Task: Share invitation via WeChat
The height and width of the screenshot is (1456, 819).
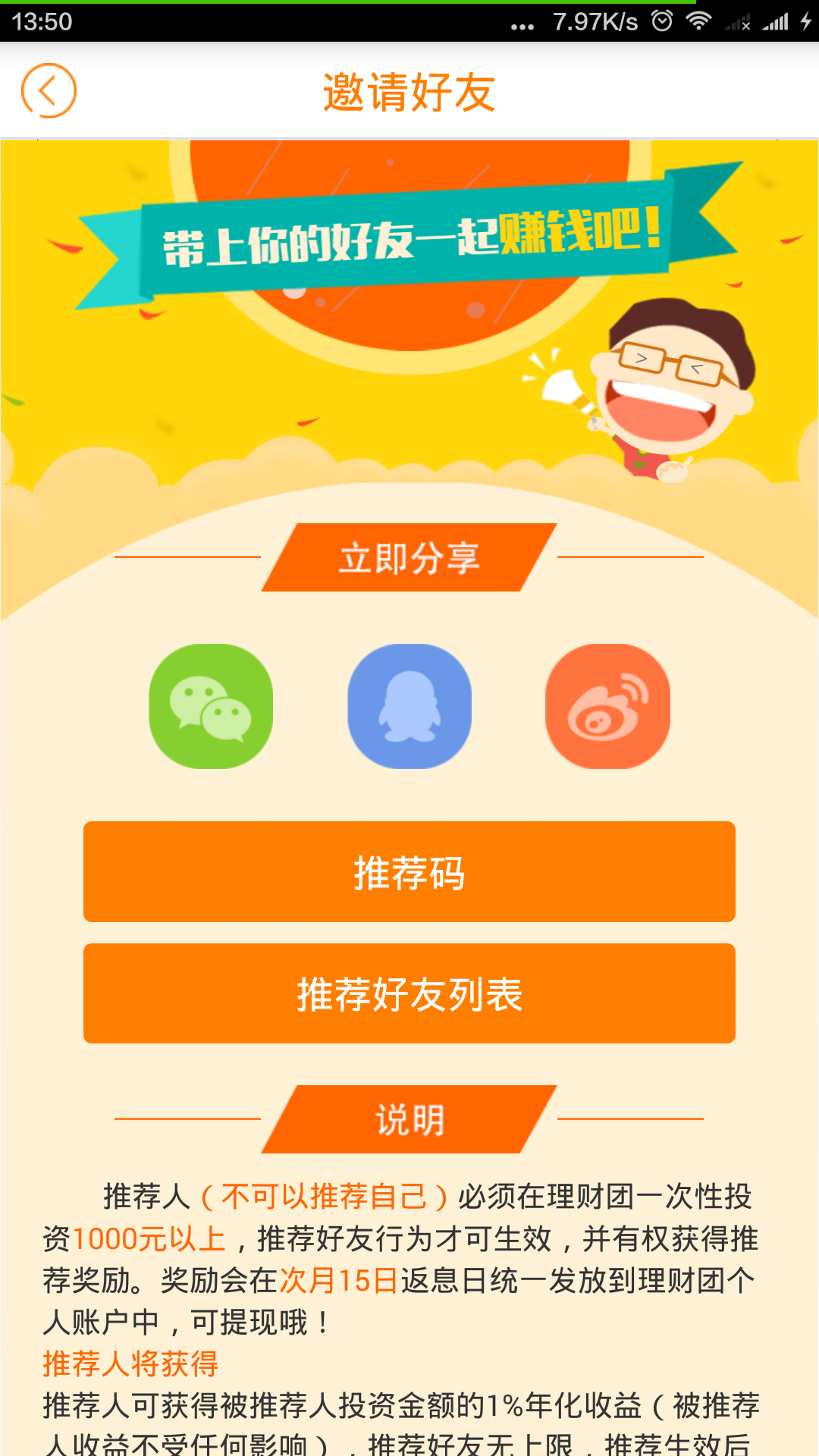Action: 211,706
